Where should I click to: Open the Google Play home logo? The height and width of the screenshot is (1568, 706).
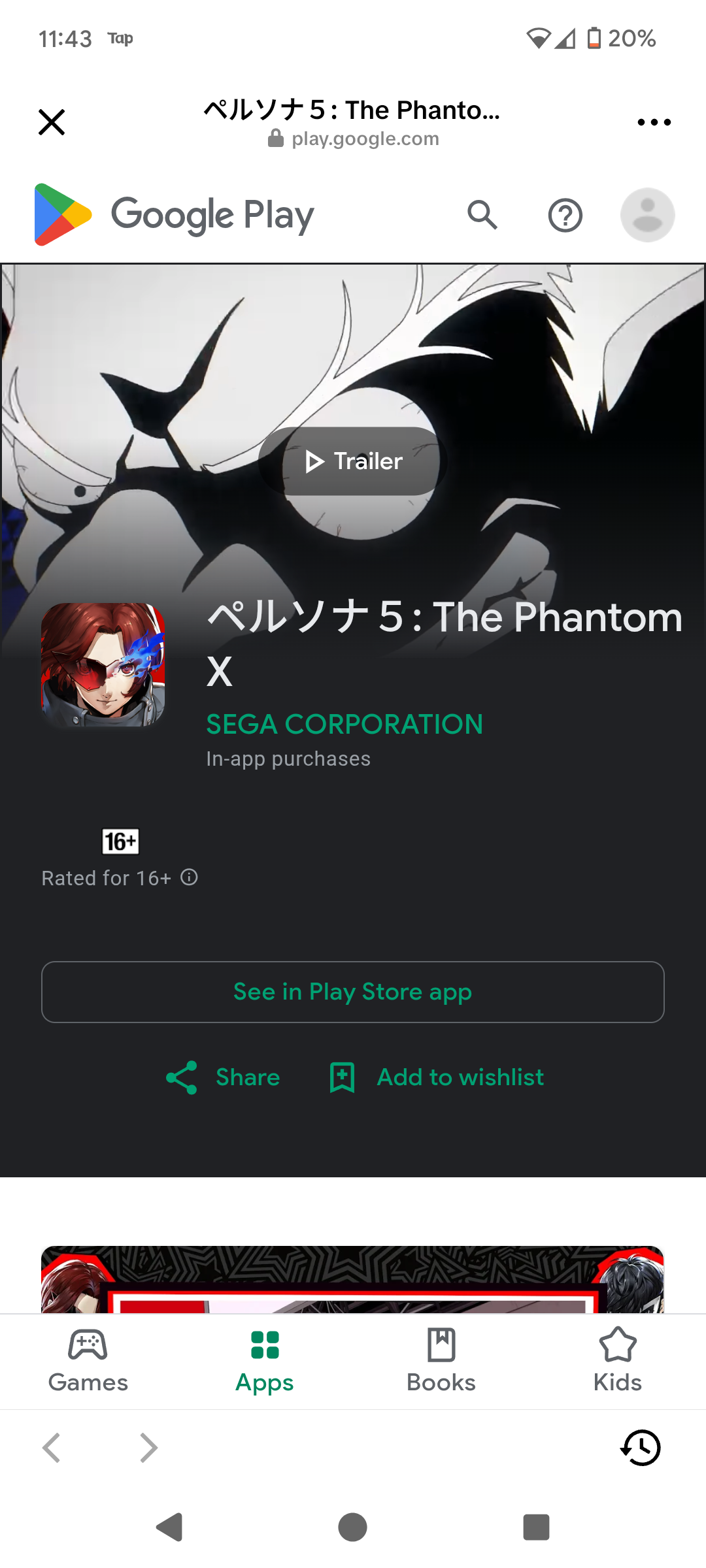(x=175, y=215)
